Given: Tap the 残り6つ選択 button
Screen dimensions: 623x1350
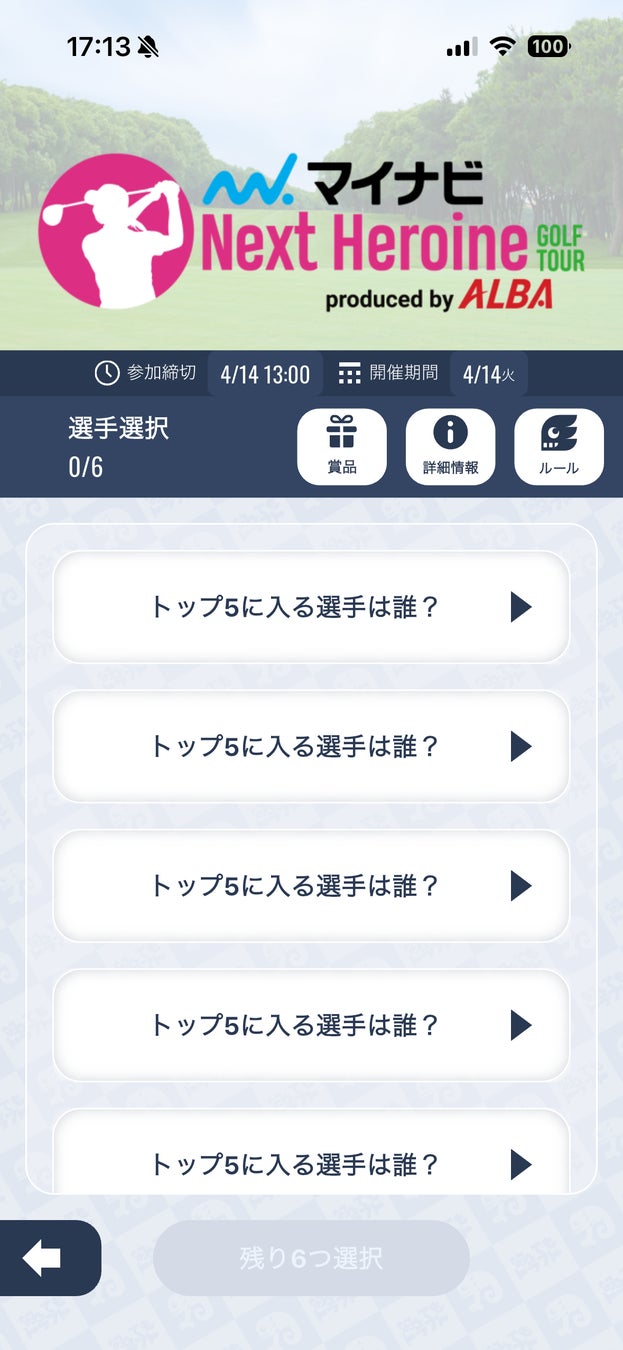Looking at the screenshot, I should [x=311, y=1258].
